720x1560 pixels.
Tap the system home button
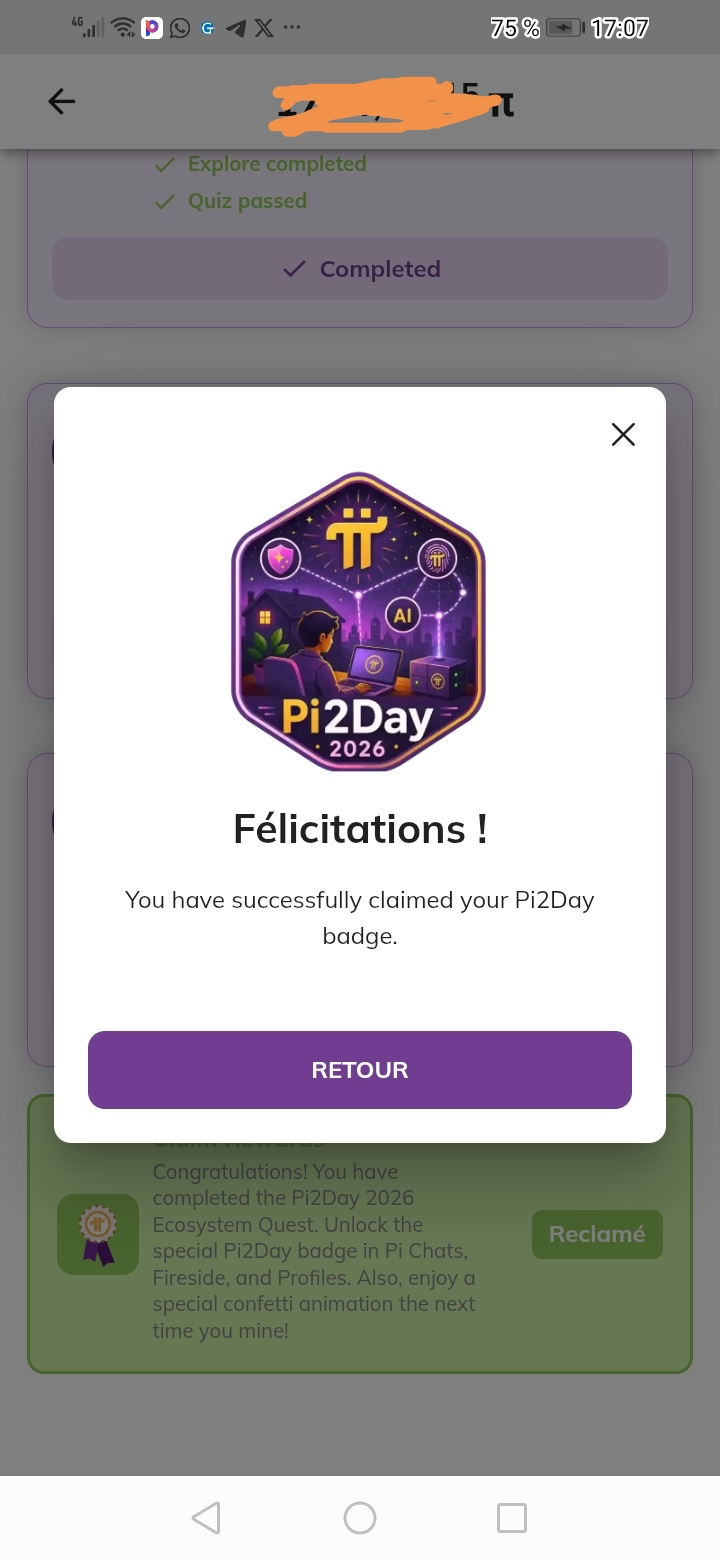coord(360,1518)
